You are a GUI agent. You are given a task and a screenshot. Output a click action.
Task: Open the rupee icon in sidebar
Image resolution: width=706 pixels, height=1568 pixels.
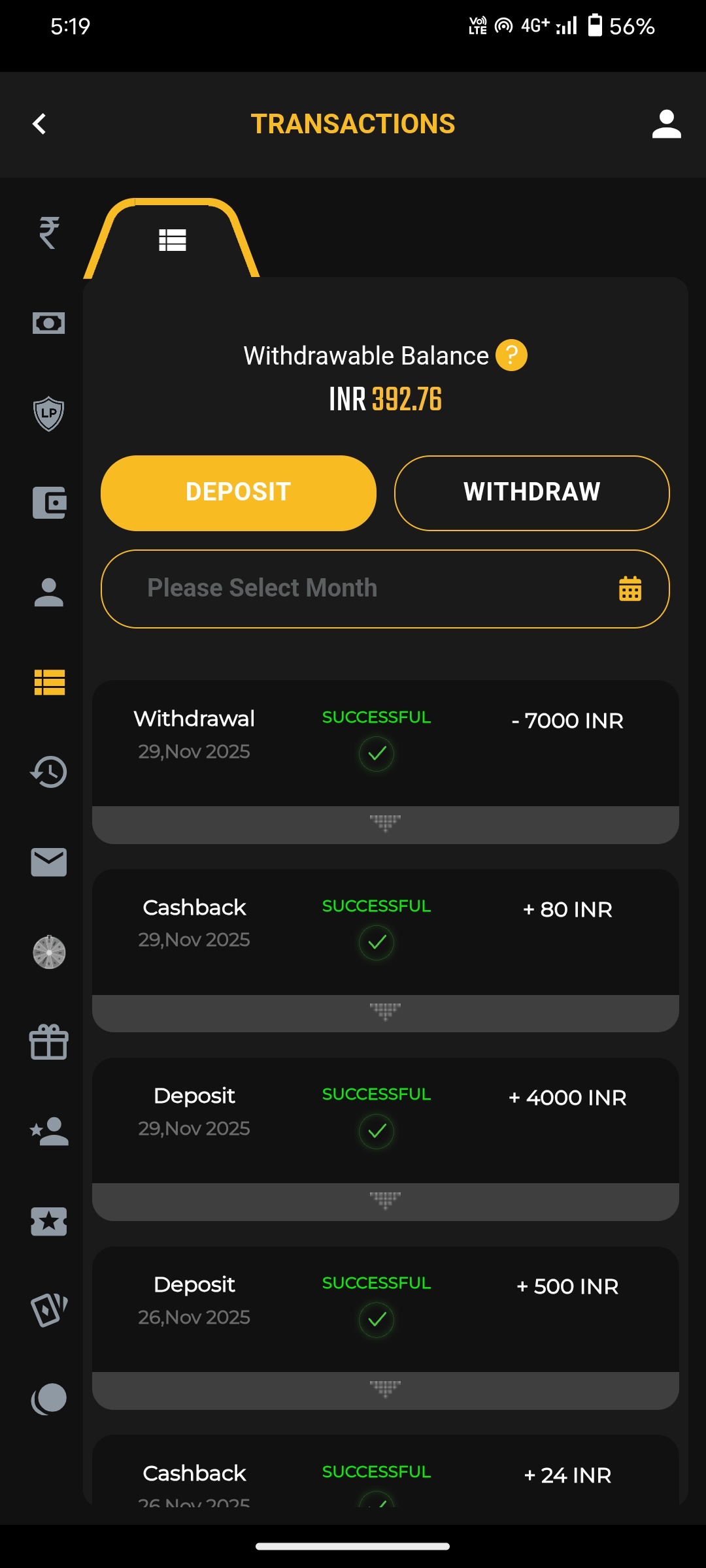[x=49, y=233]
